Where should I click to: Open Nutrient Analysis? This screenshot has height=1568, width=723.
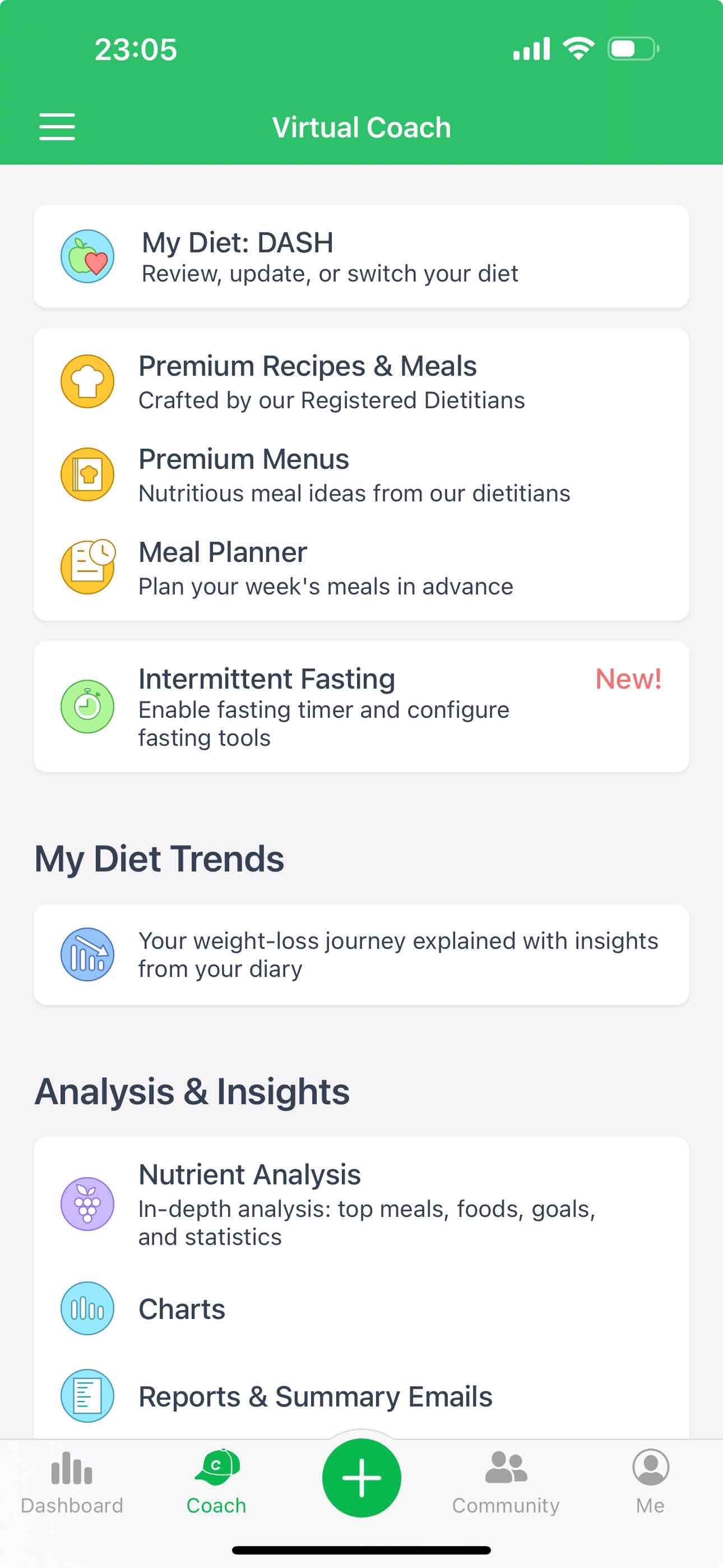[360, 1204]
